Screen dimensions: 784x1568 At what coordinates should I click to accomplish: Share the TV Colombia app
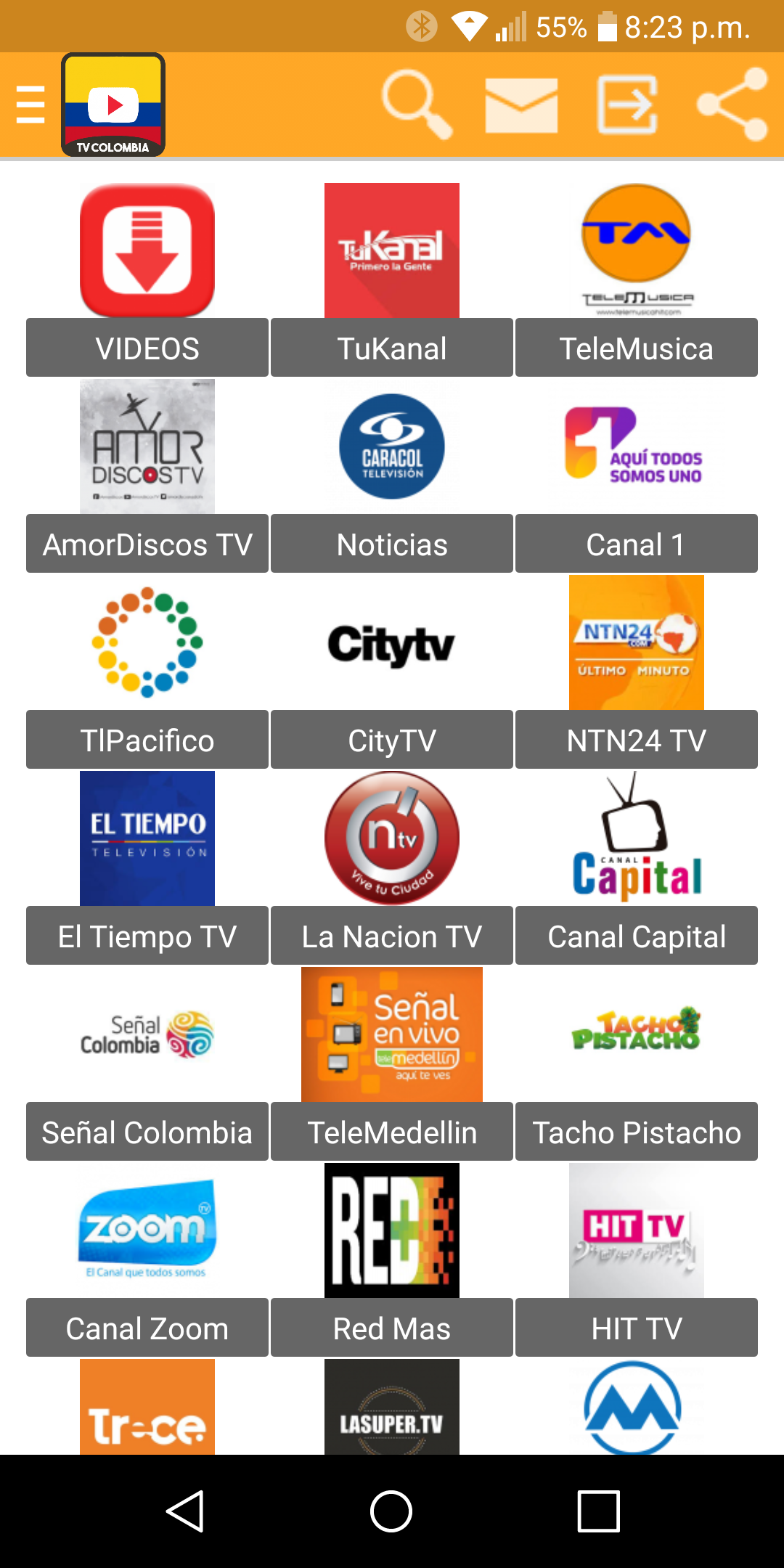pos(732,105)
